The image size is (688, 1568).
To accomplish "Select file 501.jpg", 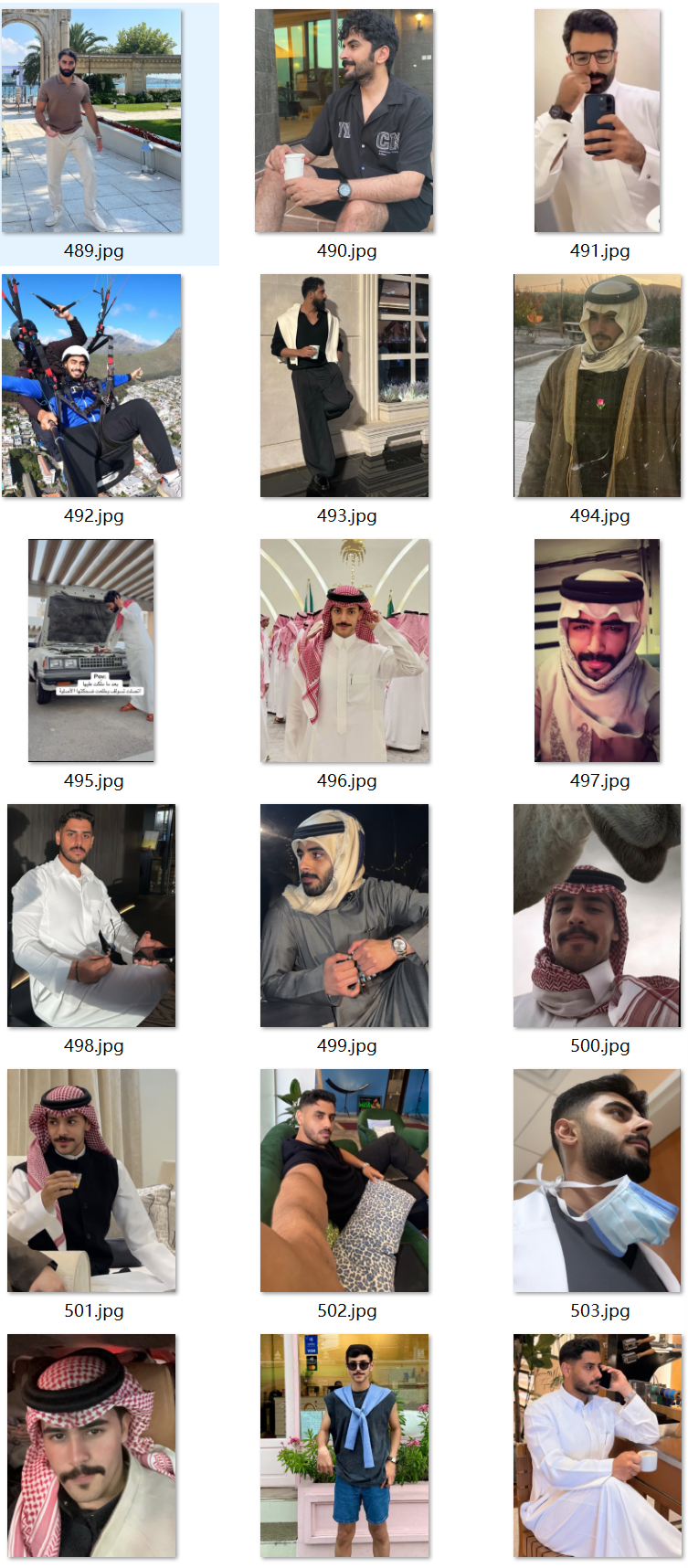I will click(91, 1181).
